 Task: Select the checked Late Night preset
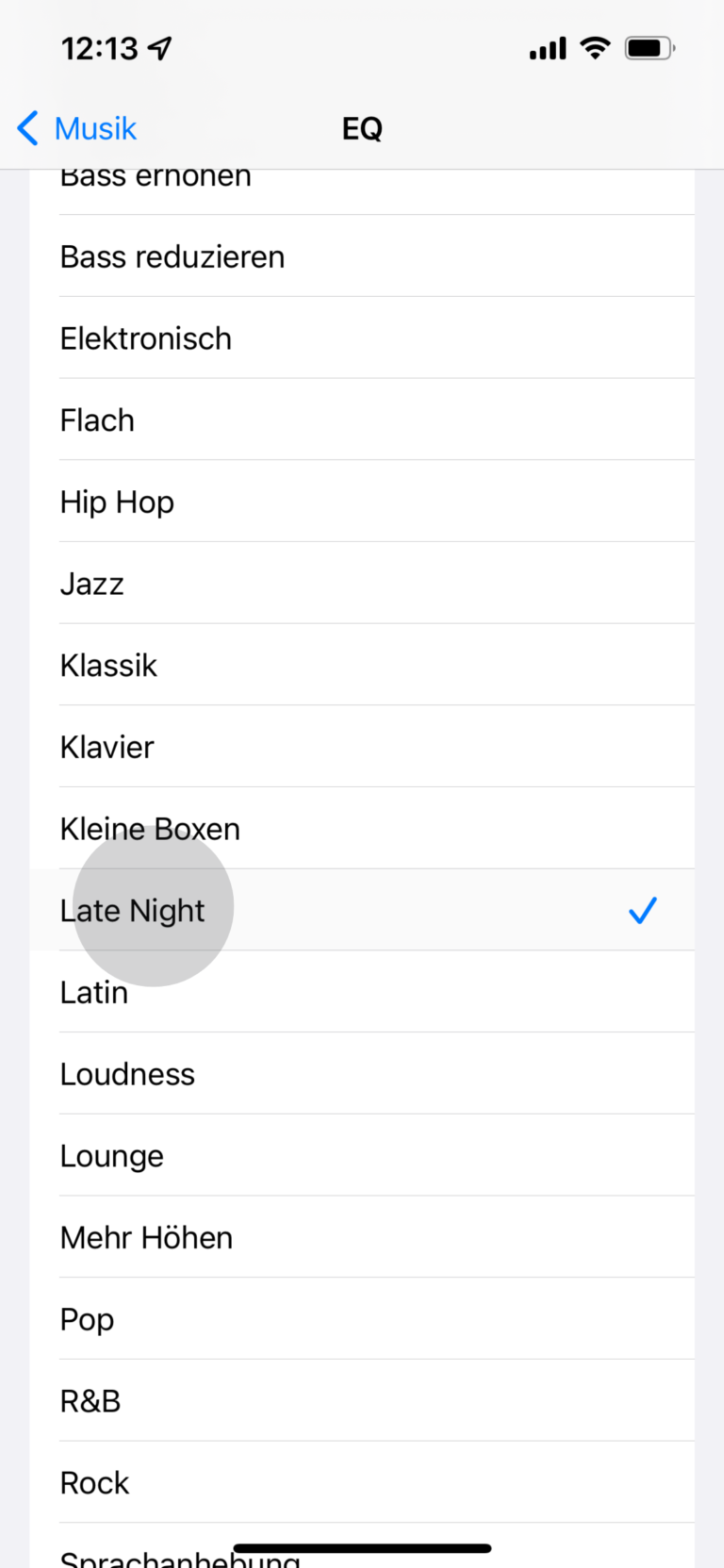[x=362, y=911]
